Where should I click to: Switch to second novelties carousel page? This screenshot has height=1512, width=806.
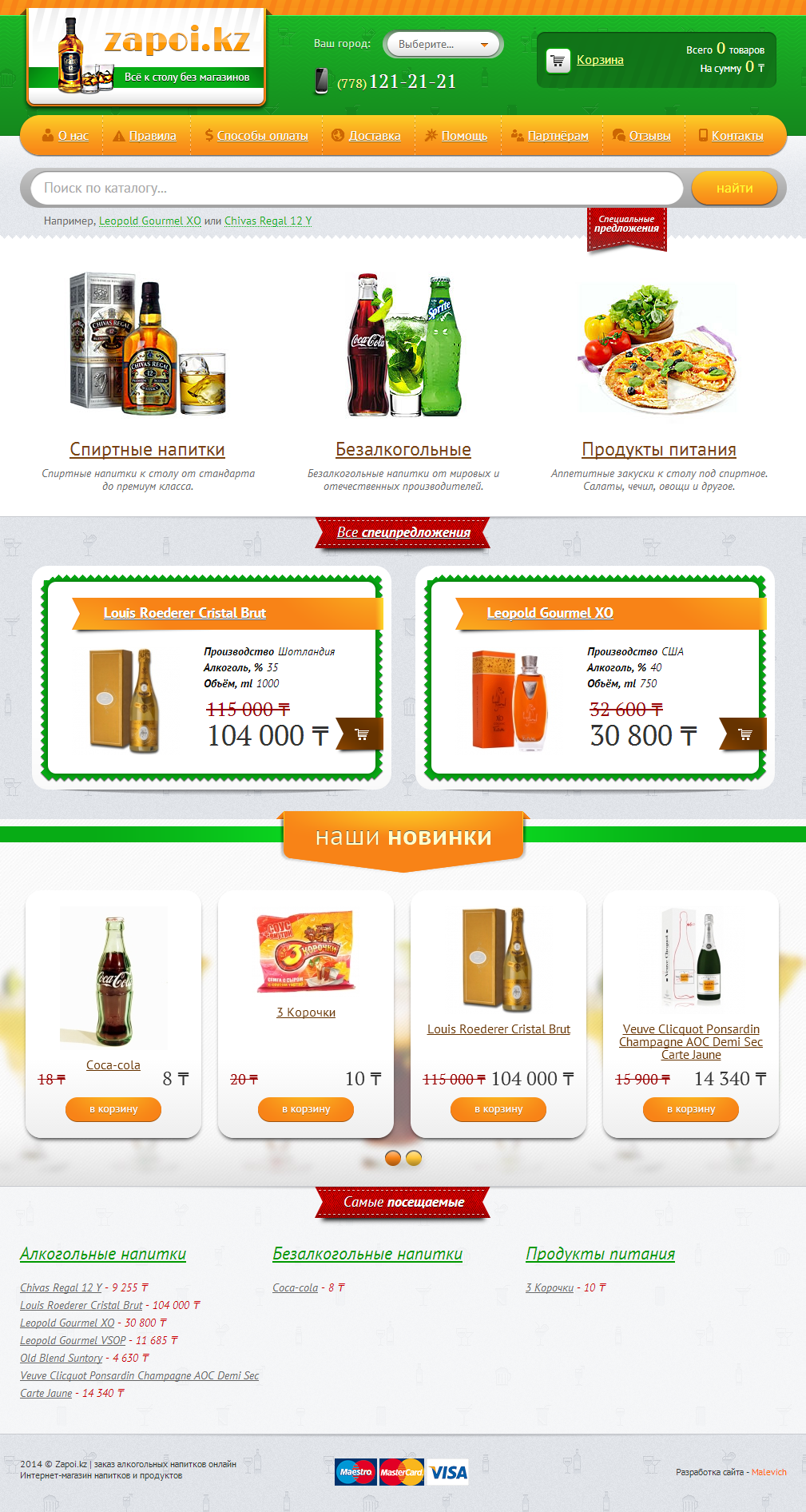point(414,1158)
